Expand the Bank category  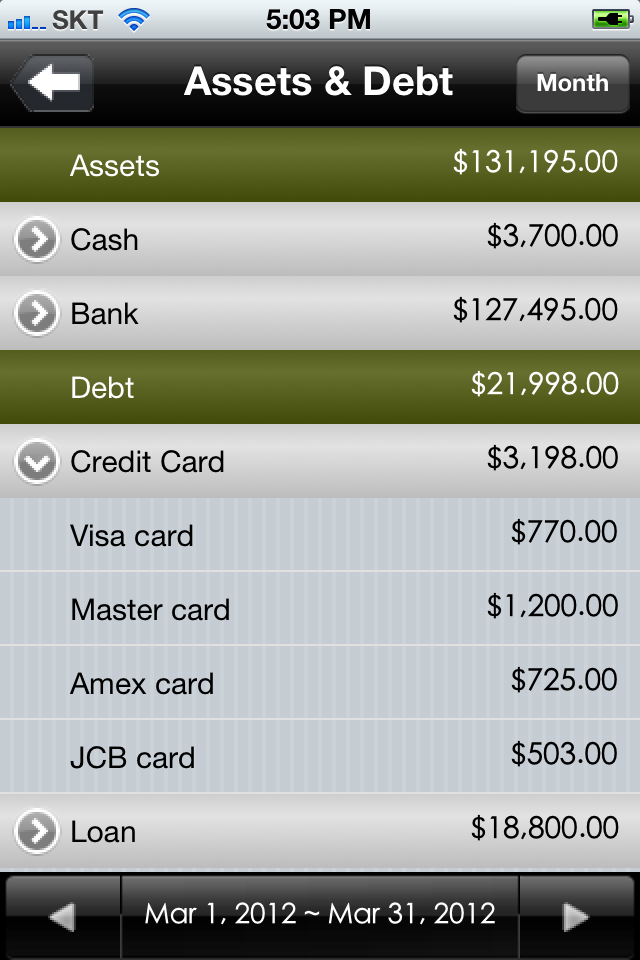pyautogui.click(x=37, y=314)
